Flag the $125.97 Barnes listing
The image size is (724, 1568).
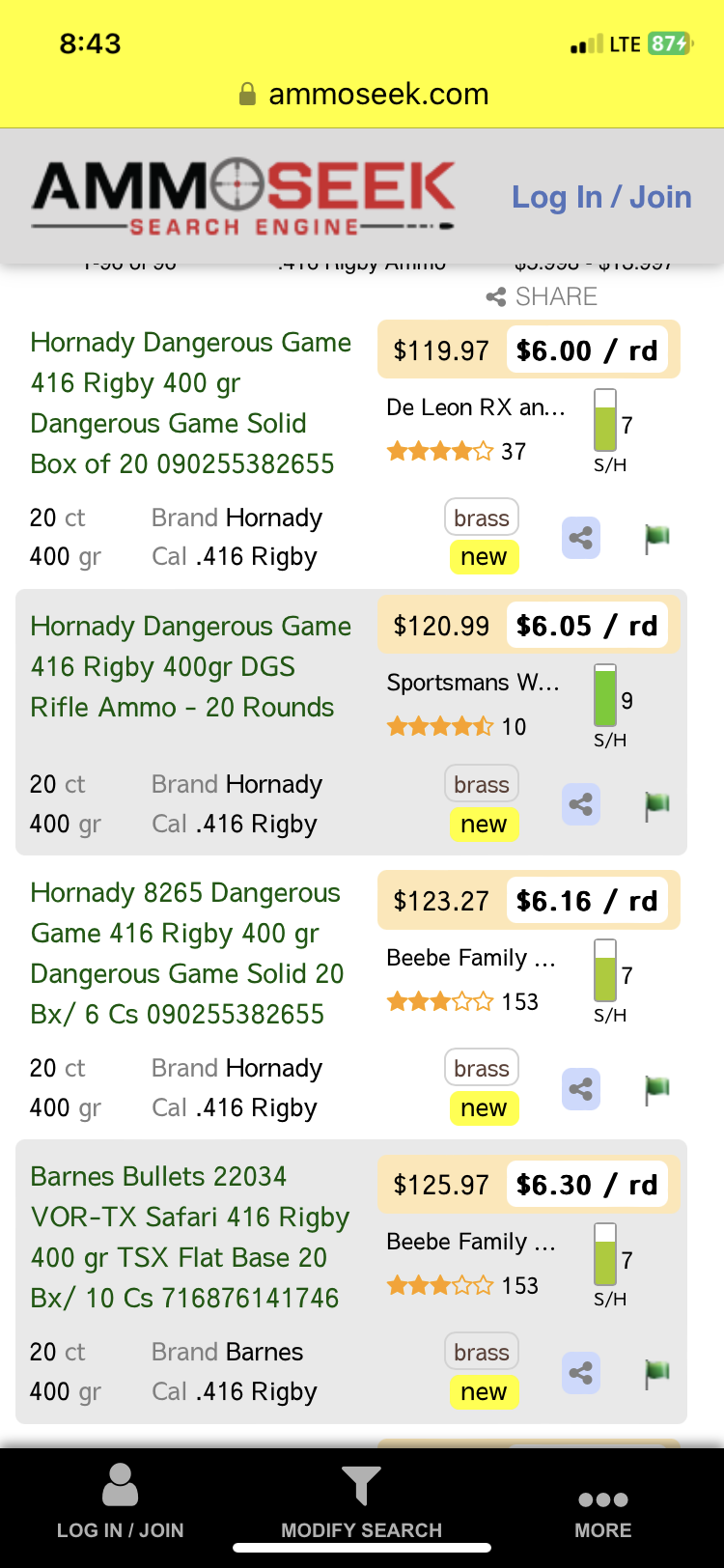click(x=656, y=1373)
